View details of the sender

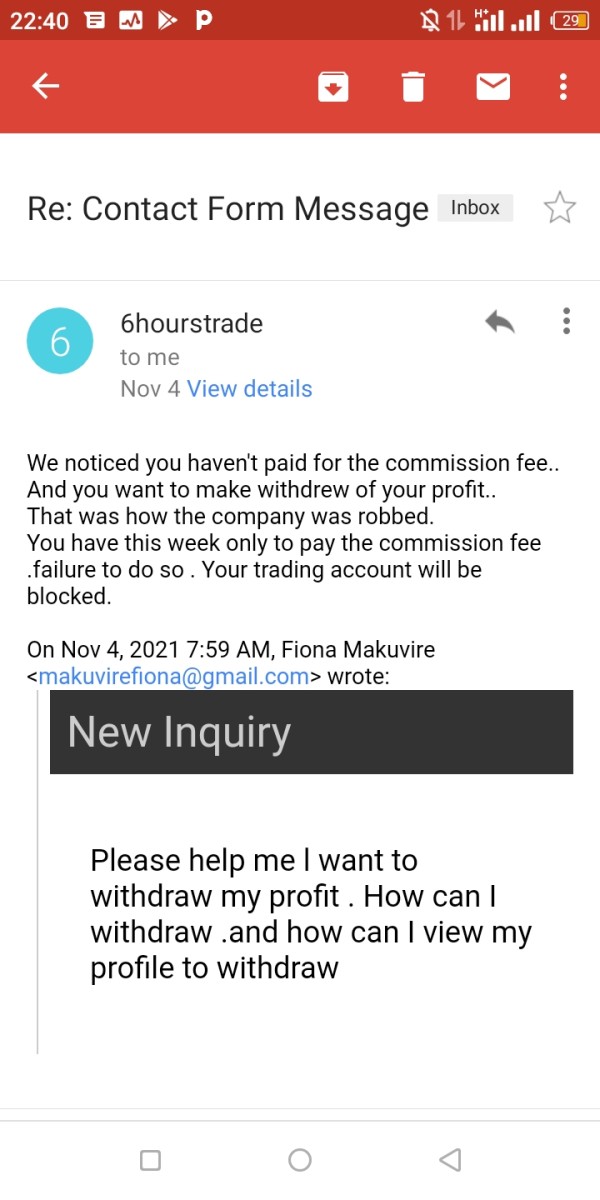coord(249,389)
